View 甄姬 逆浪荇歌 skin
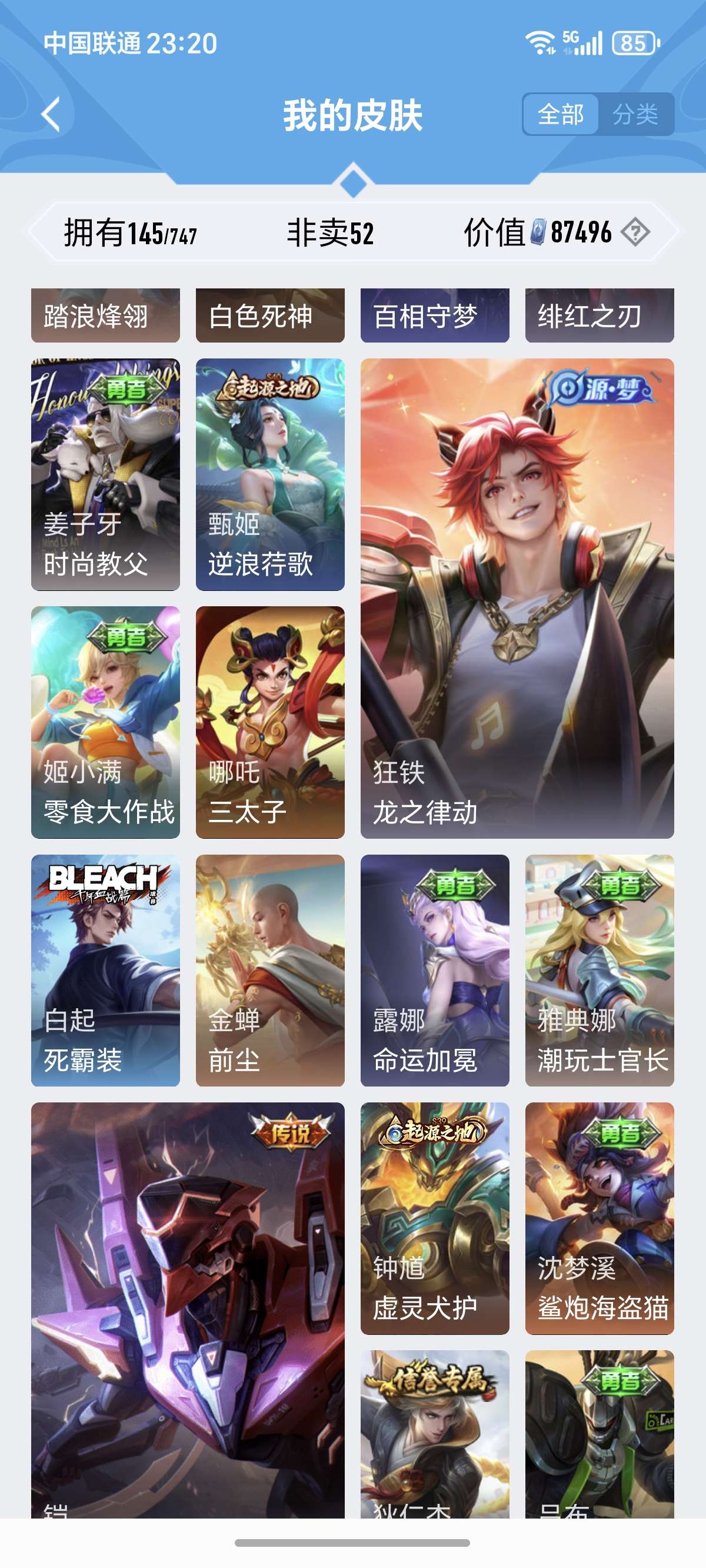This screenshot has height=1568, width=706. click(x=269, y=475)
